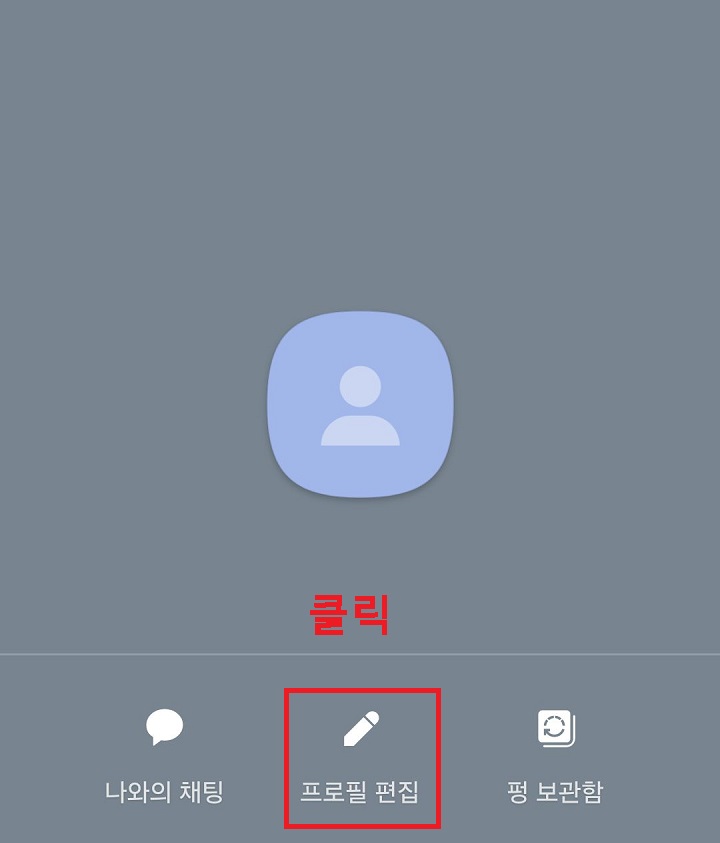The image size is (720, 843).
Task: Tap the default profile avatar image
Action: tap(360, 403)
